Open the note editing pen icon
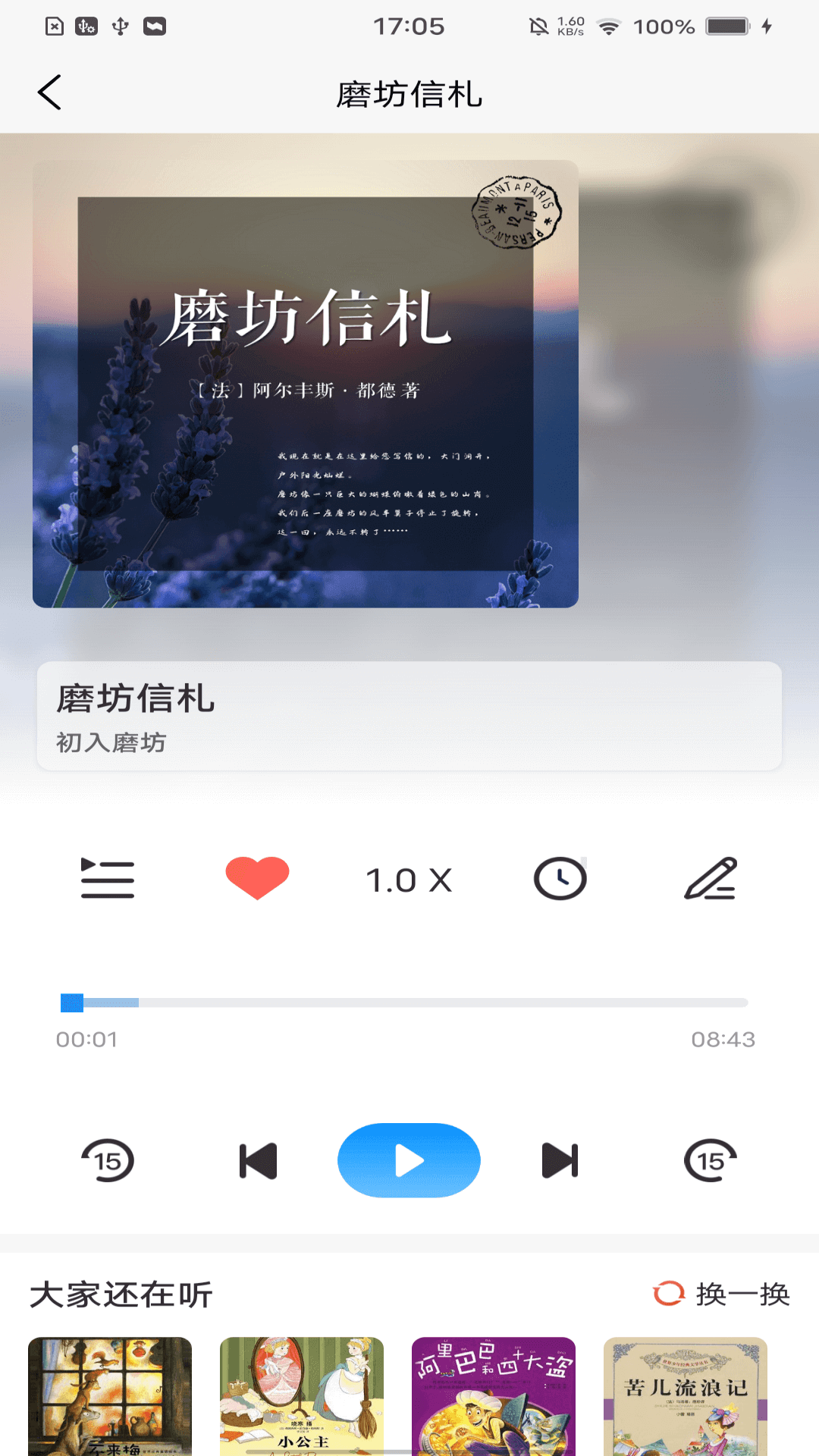 pyautogui.click(x=711, y=878)
